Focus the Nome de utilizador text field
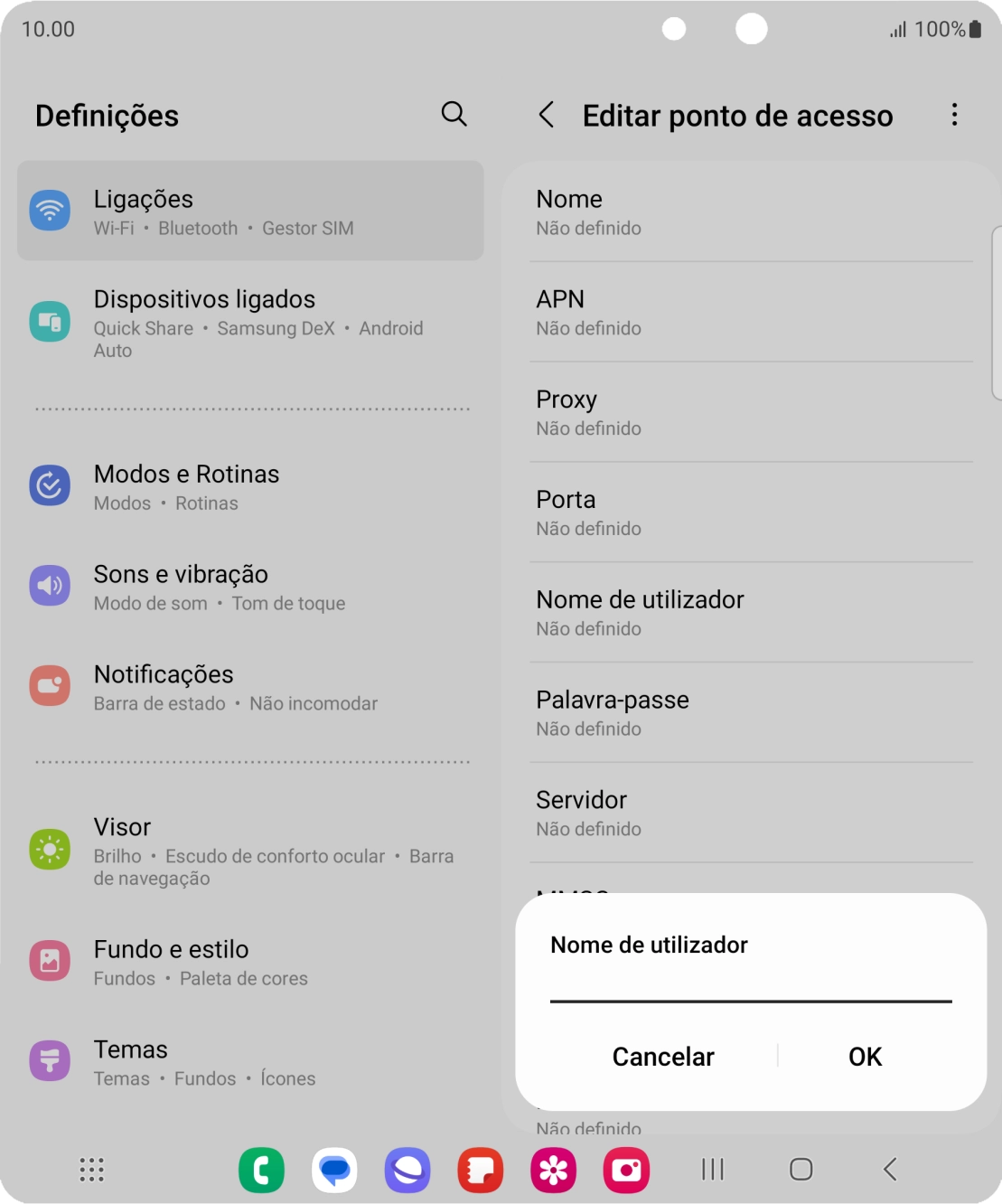 [x=751, y=994]
